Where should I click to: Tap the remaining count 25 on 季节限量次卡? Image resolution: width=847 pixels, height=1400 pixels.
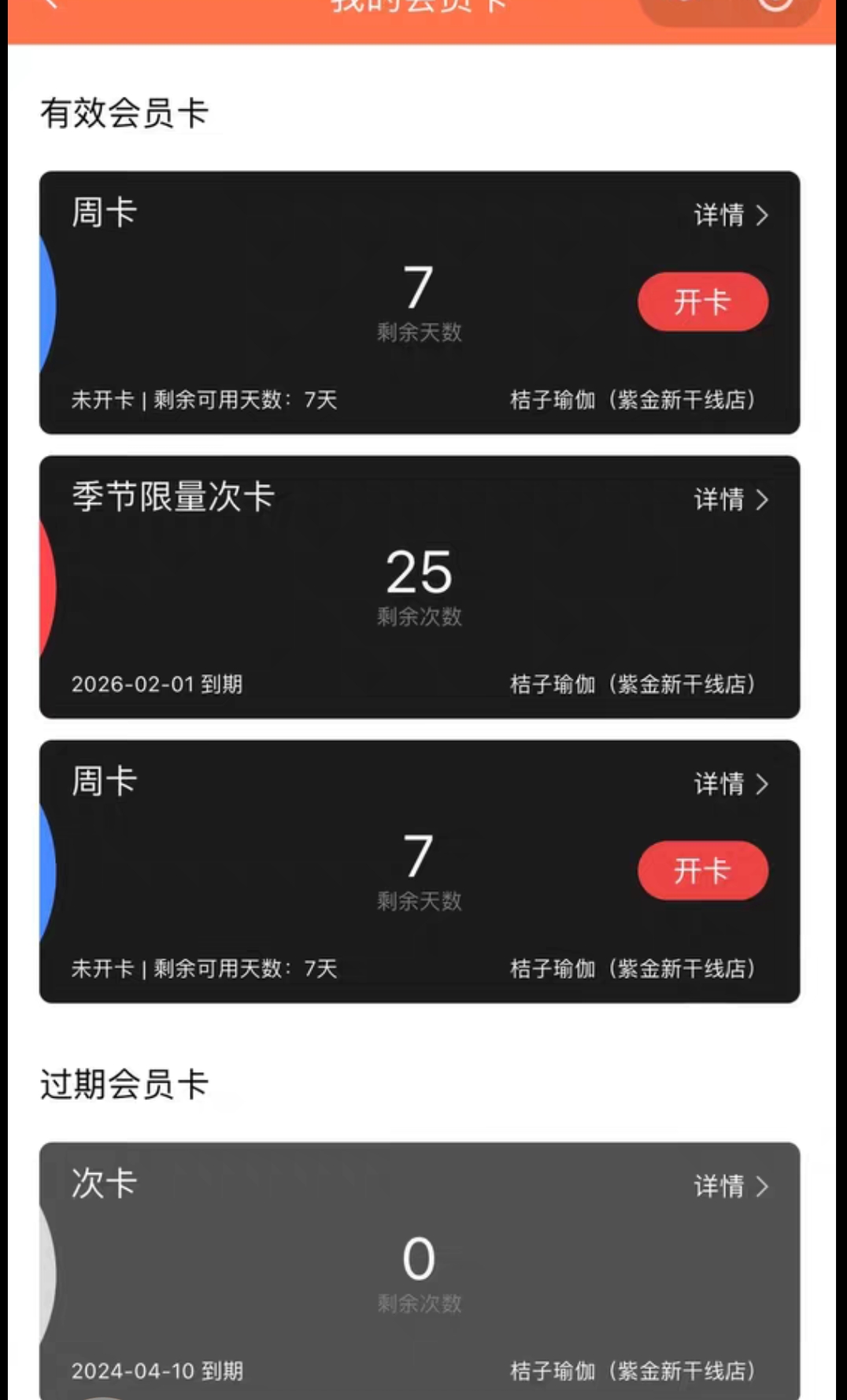click(x=418, y=572)
